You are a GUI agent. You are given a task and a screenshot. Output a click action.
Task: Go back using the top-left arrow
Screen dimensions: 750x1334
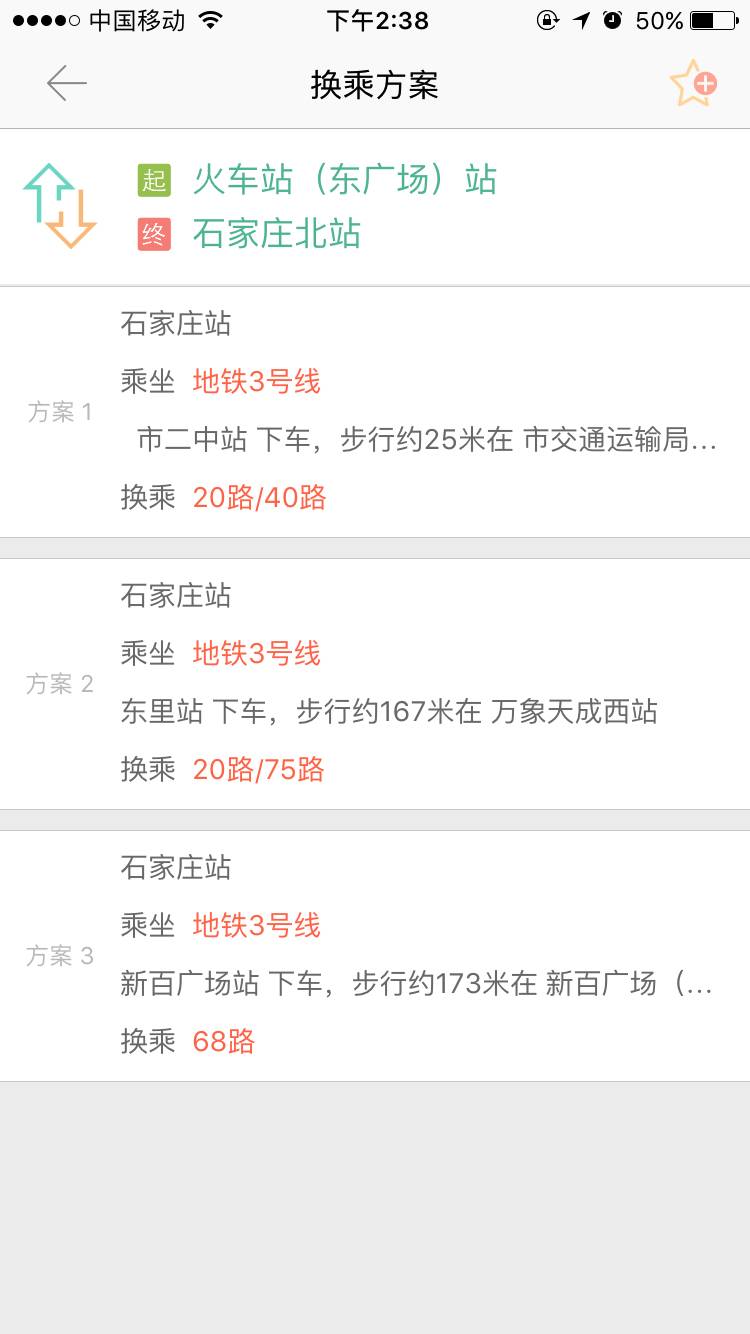click(x=67, y=83)
